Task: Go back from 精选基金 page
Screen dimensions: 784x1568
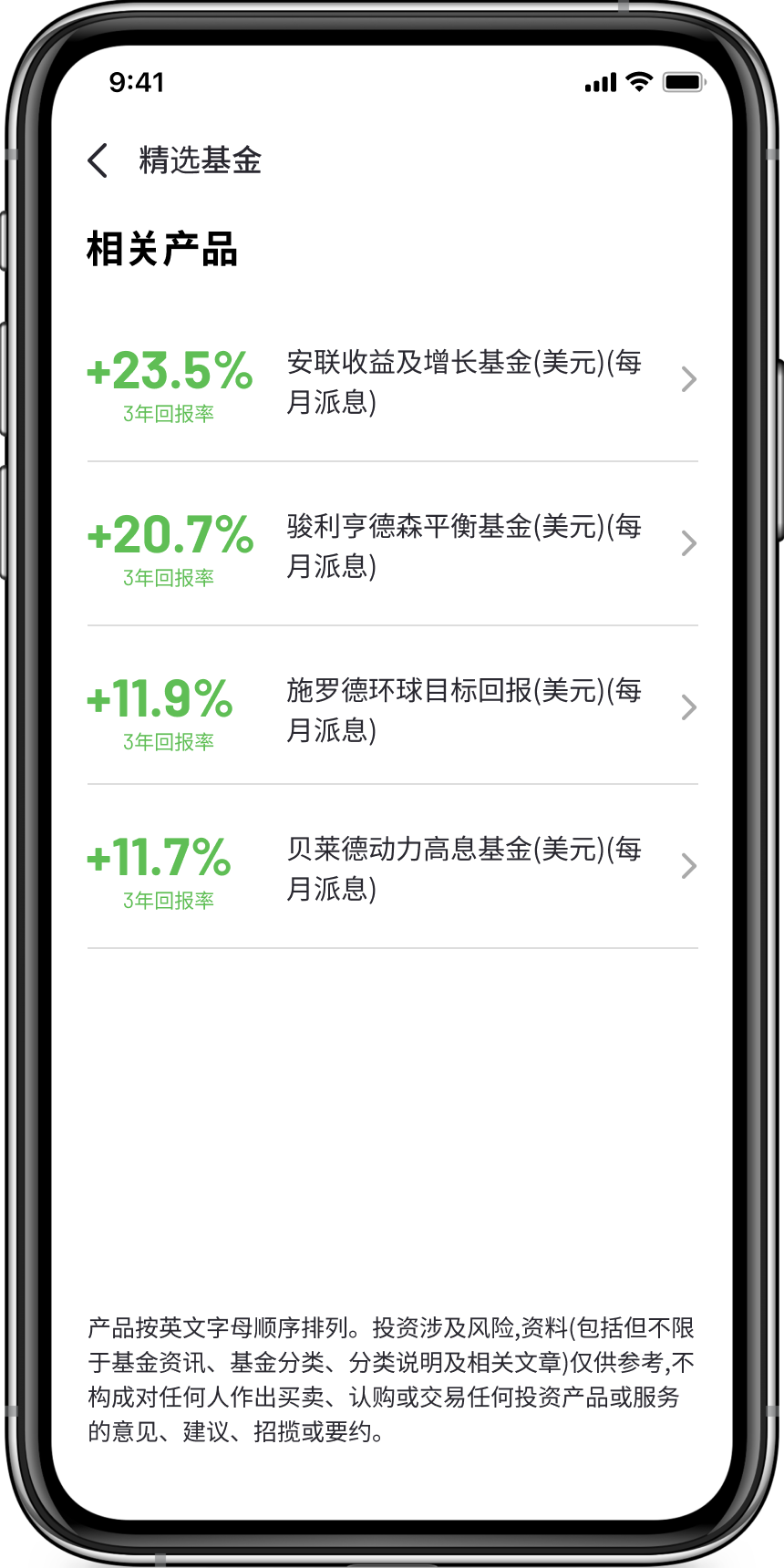Action: point(98,160)
